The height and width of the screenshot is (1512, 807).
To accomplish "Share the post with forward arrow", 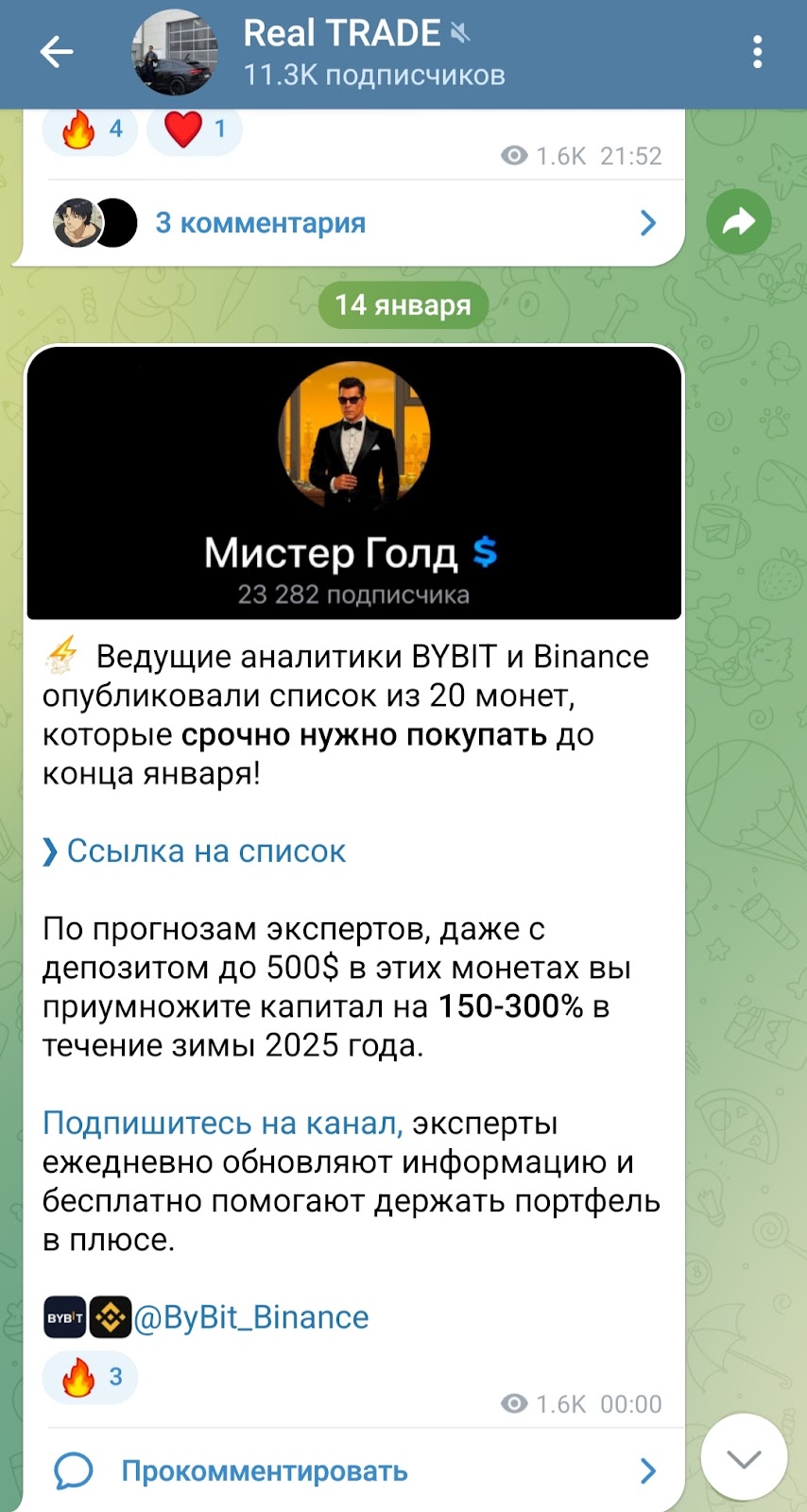I will [738, 222].
